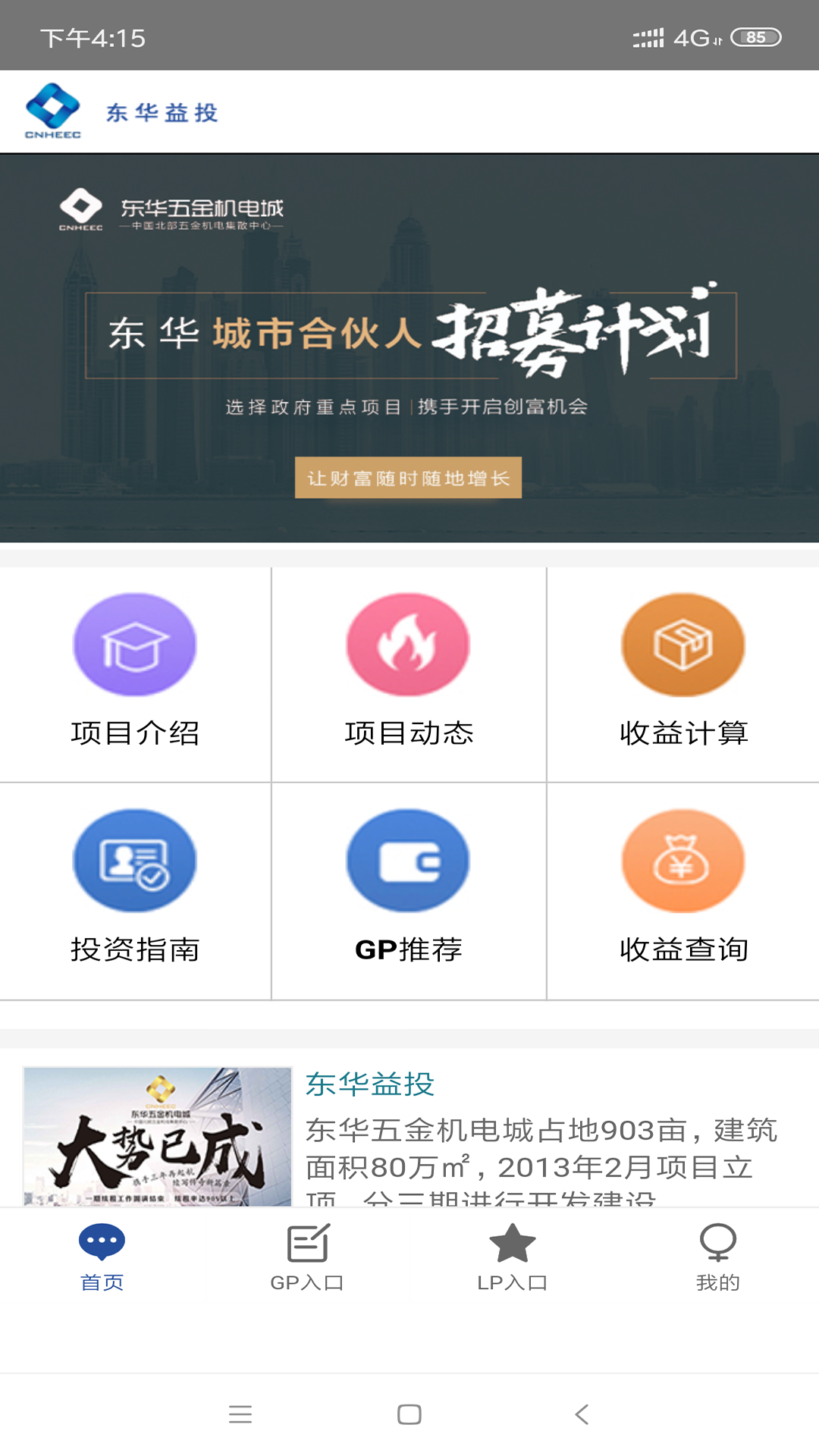
Task: Switch to the LP入口 tab
Action: coord(512,1257)
